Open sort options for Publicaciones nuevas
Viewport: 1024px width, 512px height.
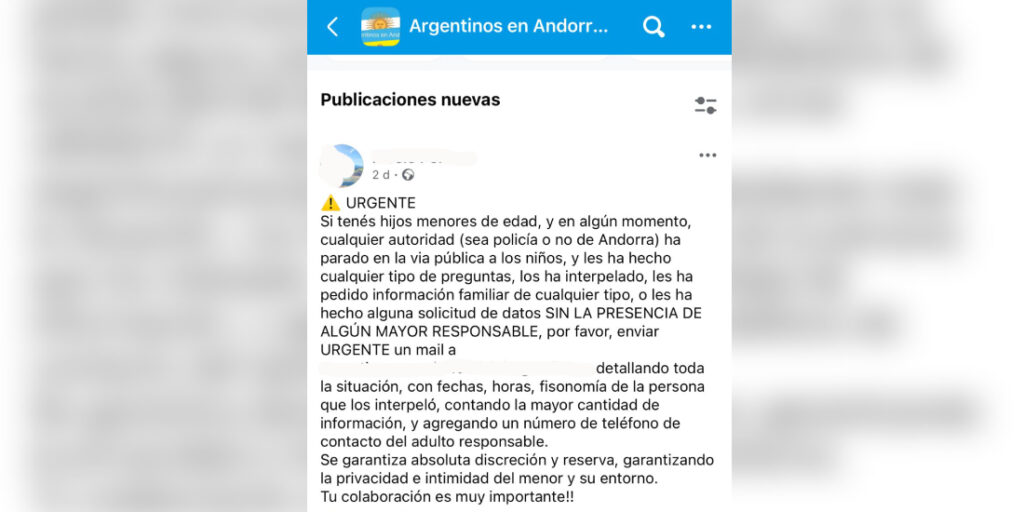pyautogui.click(x=706, y=105)
